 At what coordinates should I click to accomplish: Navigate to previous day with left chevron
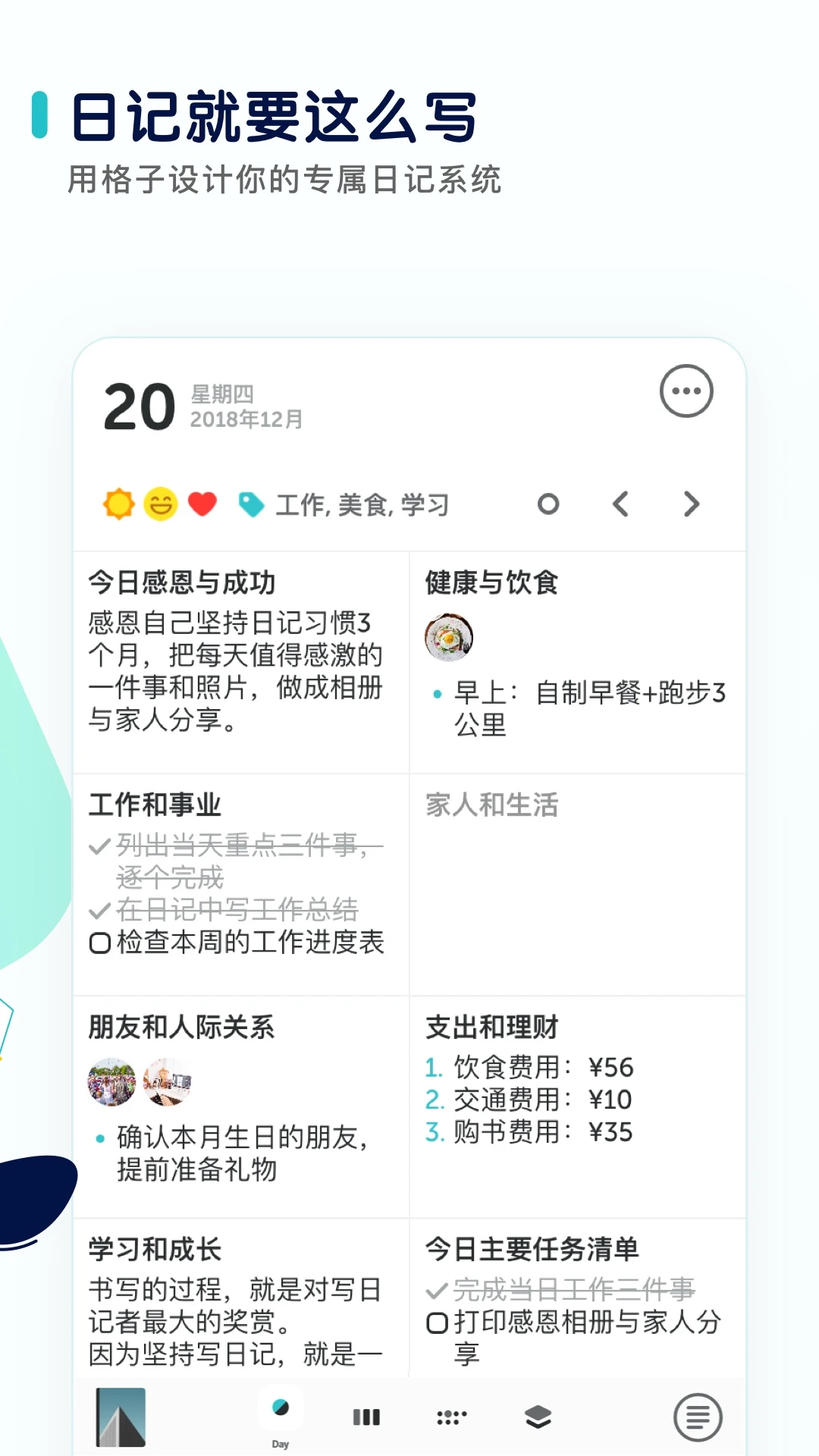click(x=620, y=503)
